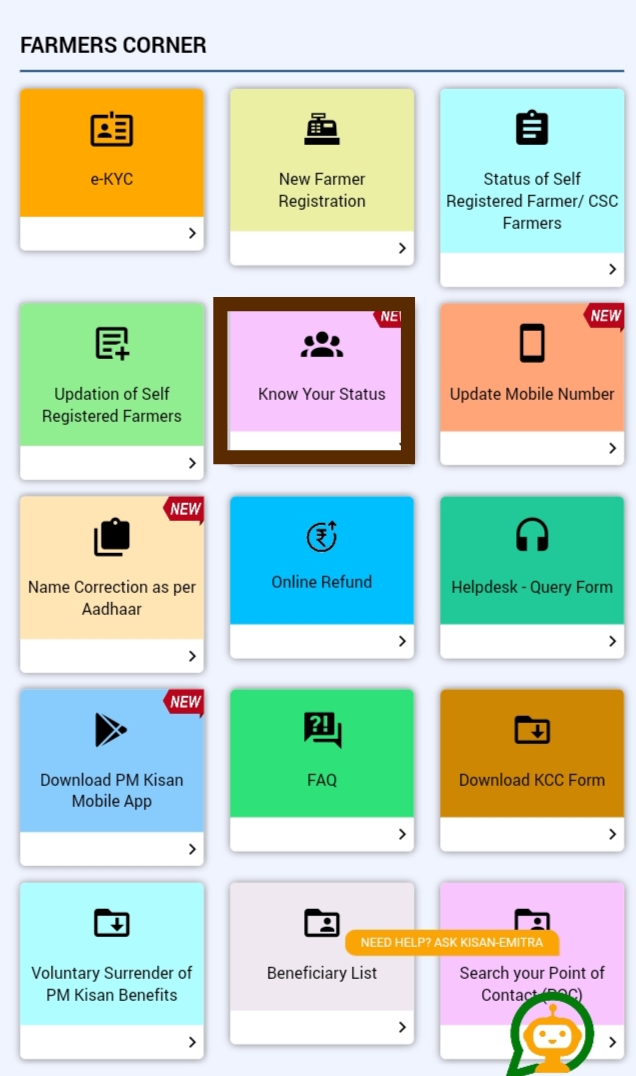The height and width of the screenshot is (1076, 636).
Task: Open Updation of Self Registered Farmers
Action: [112, 385]
